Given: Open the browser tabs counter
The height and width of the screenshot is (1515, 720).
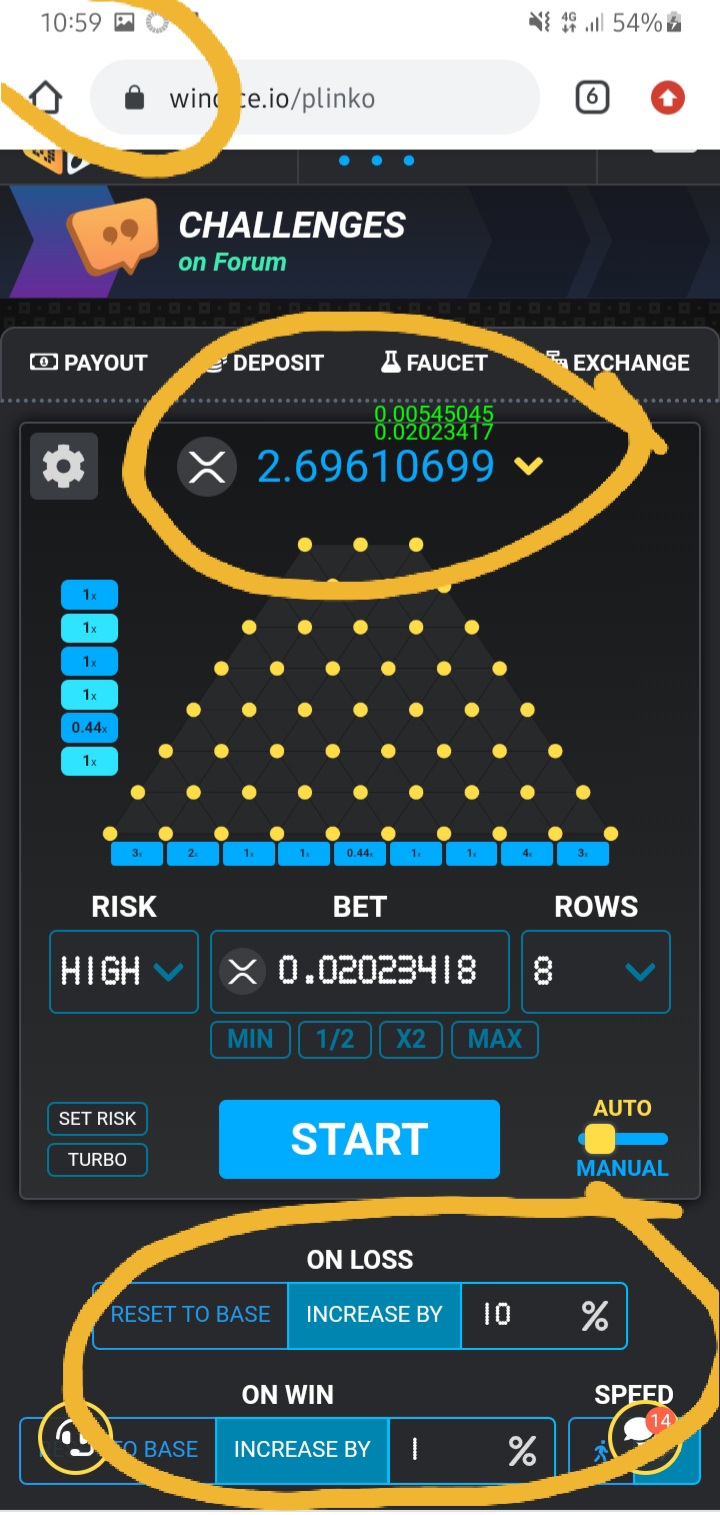Looking at the screenshot, I should 592,97.
